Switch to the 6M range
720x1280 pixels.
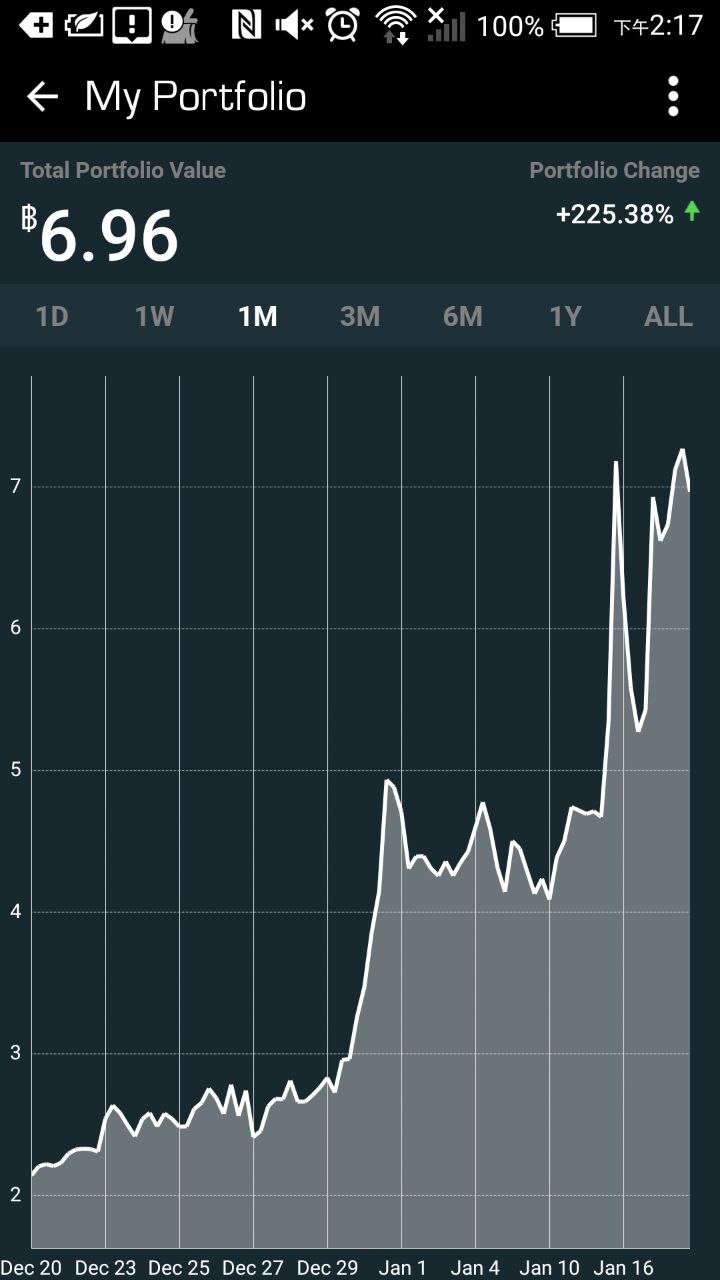pos(463,317)
